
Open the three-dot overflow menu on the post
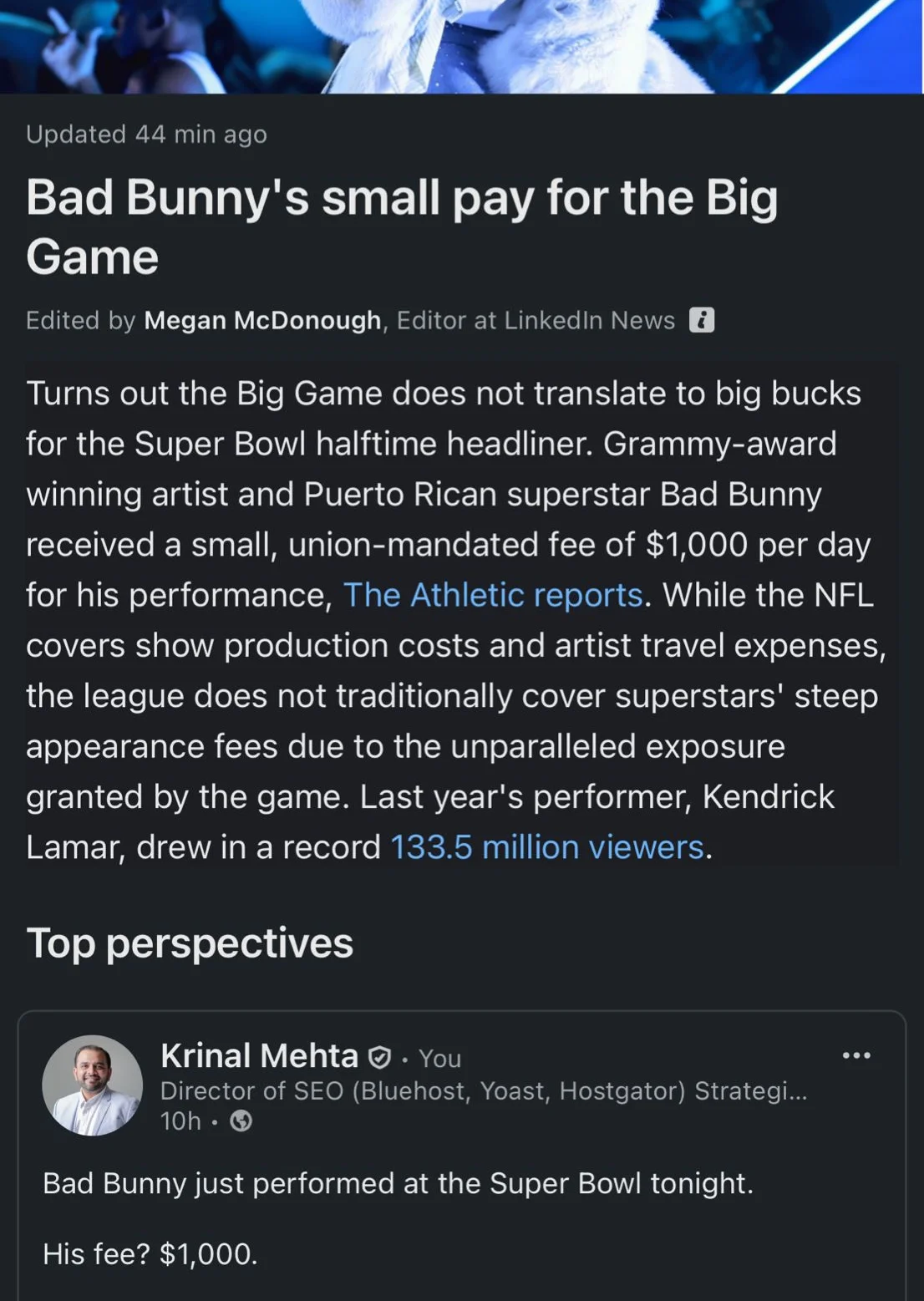856,1055
